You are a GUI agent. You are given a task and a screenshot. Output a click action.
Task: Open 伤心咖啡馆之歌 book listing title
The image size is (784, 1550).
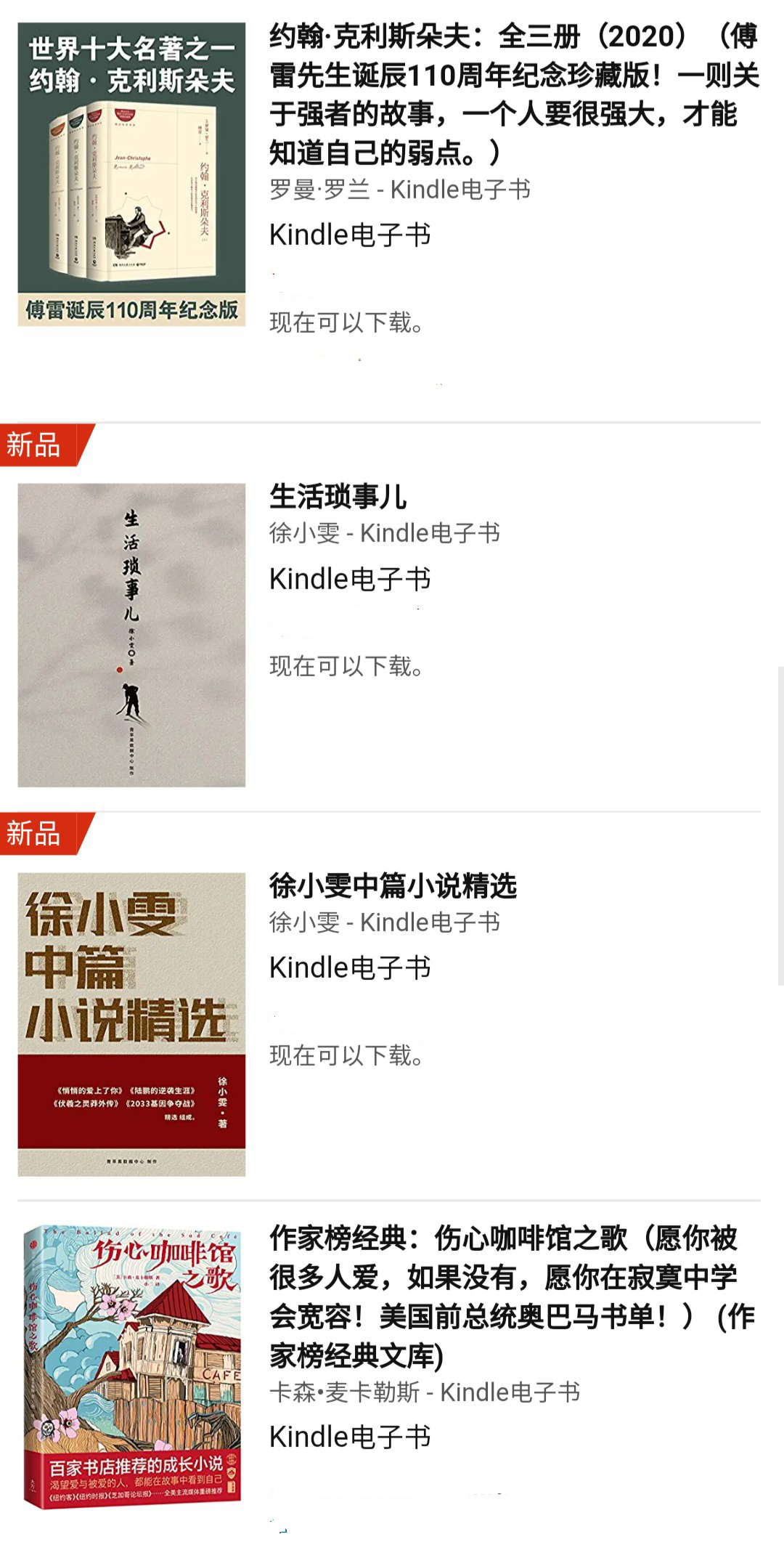point(513,1296)
